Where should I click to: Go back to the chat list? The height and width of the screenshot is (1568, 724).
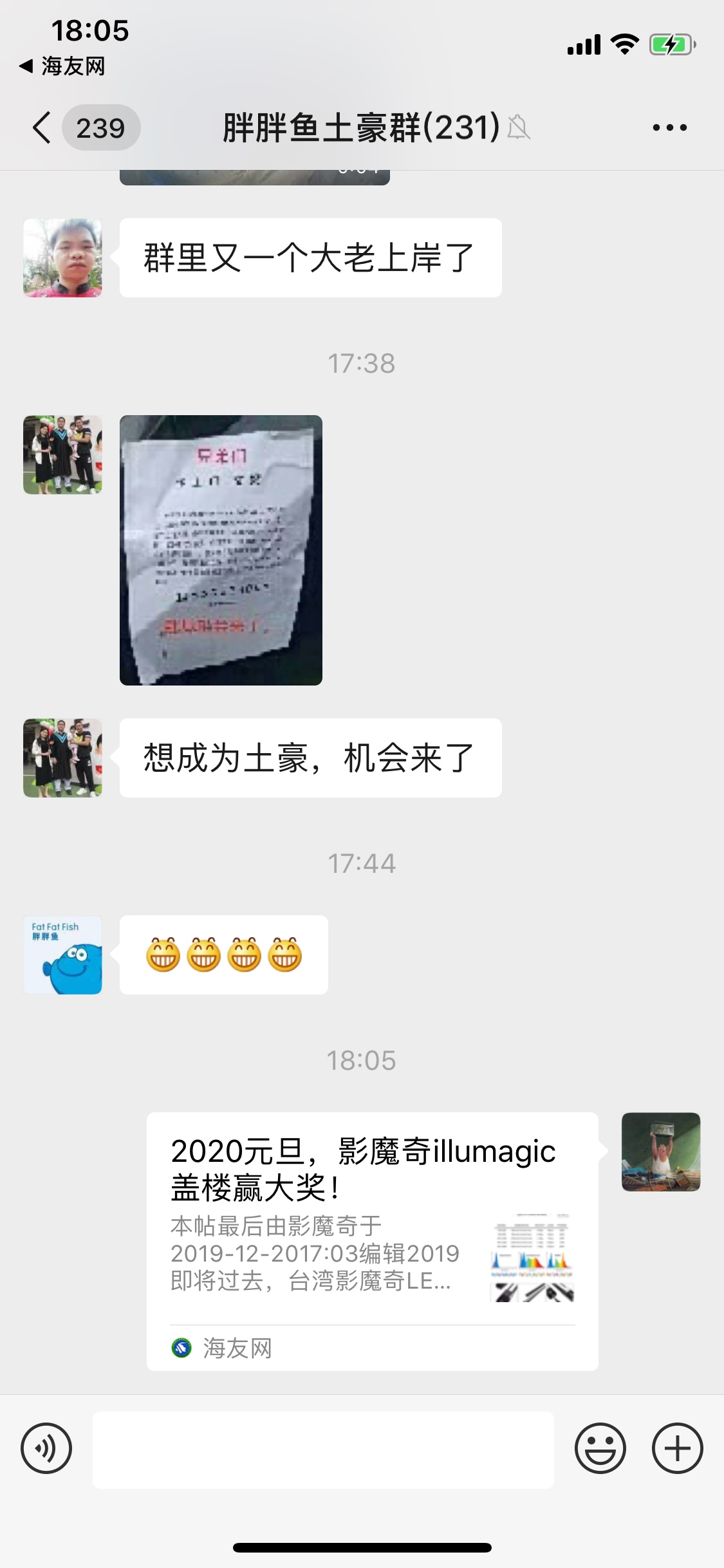point(42,127)
